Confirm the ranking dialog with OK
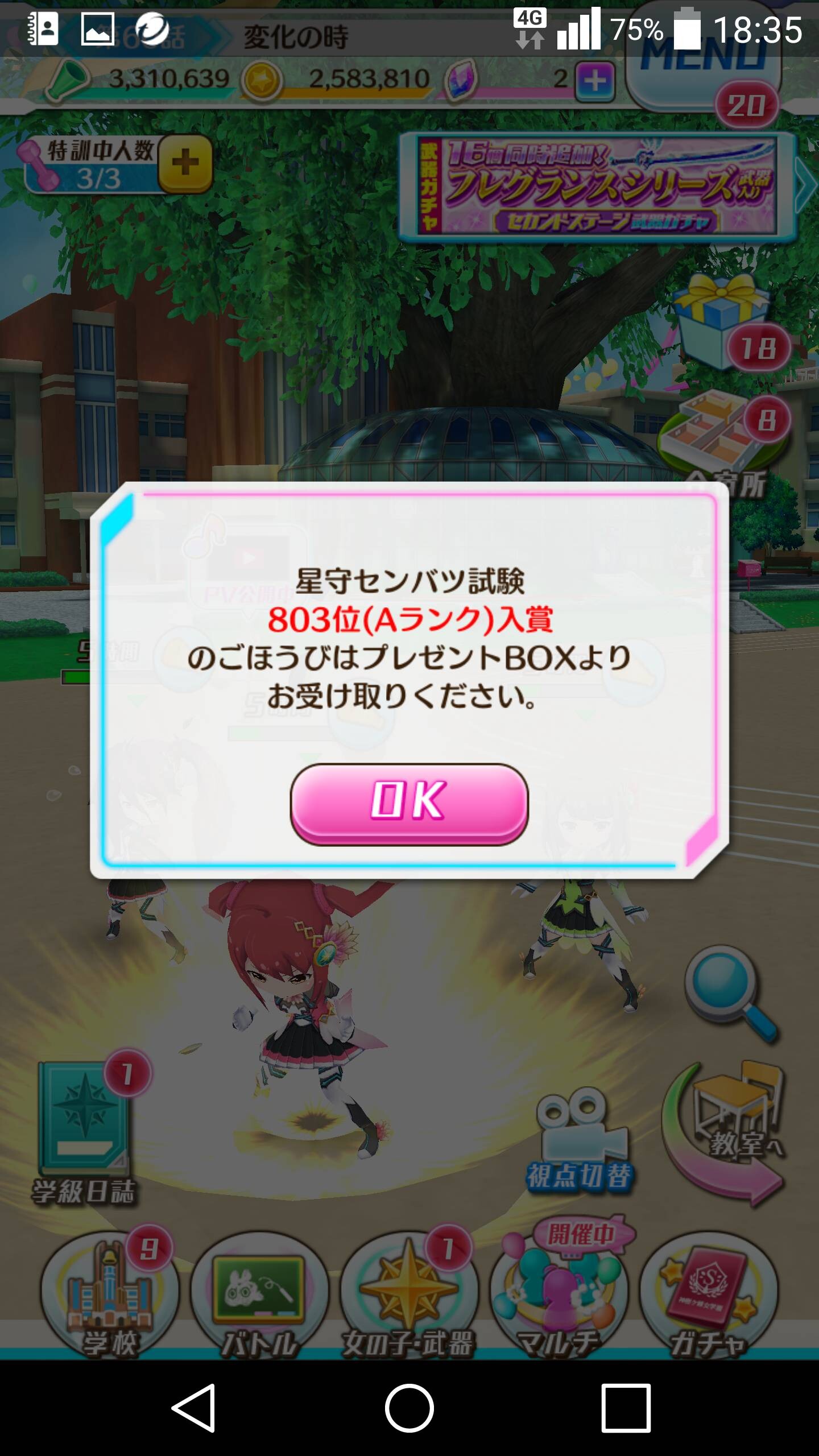 tap(409, 804)
